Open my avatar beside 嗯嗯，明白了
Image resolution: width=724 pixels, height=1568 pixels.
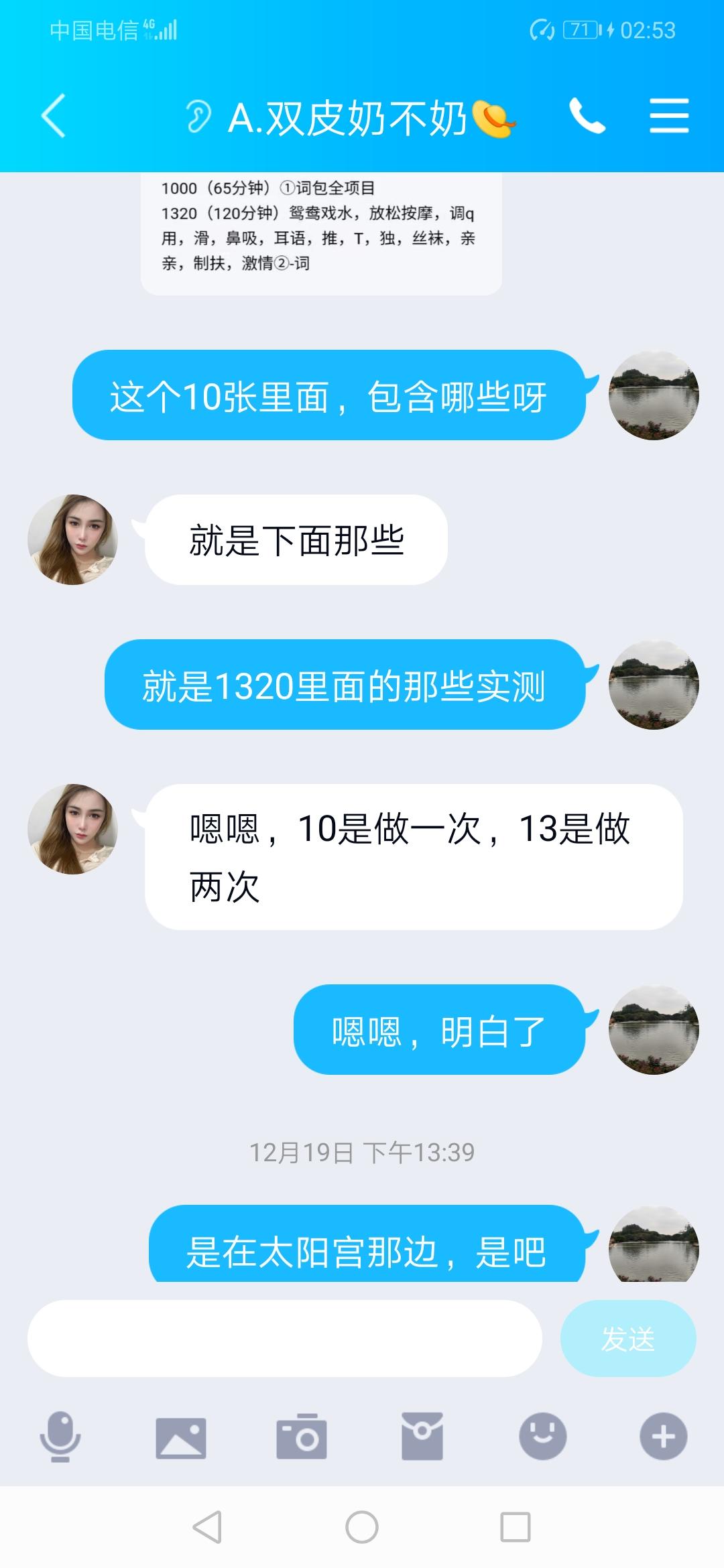pyautogui.click(x=654, y=1030)
